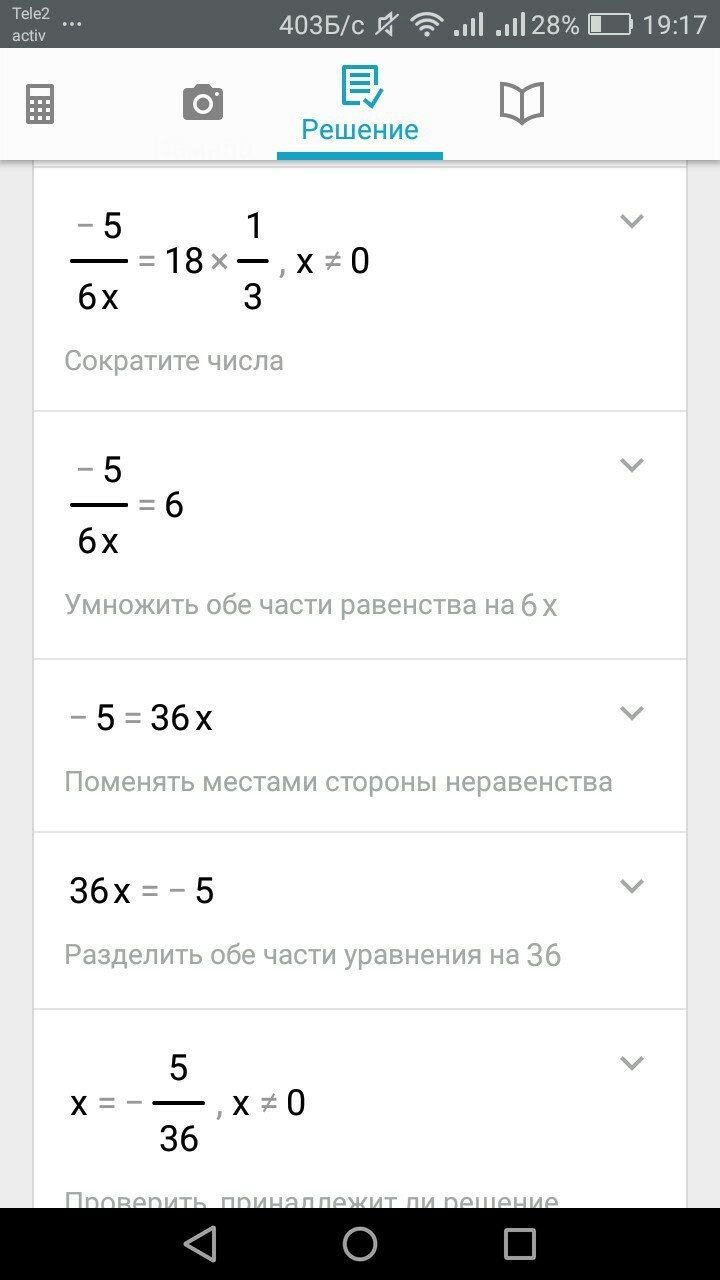
Task: Go back with the system back button
Action: [x=200, y=1244]
